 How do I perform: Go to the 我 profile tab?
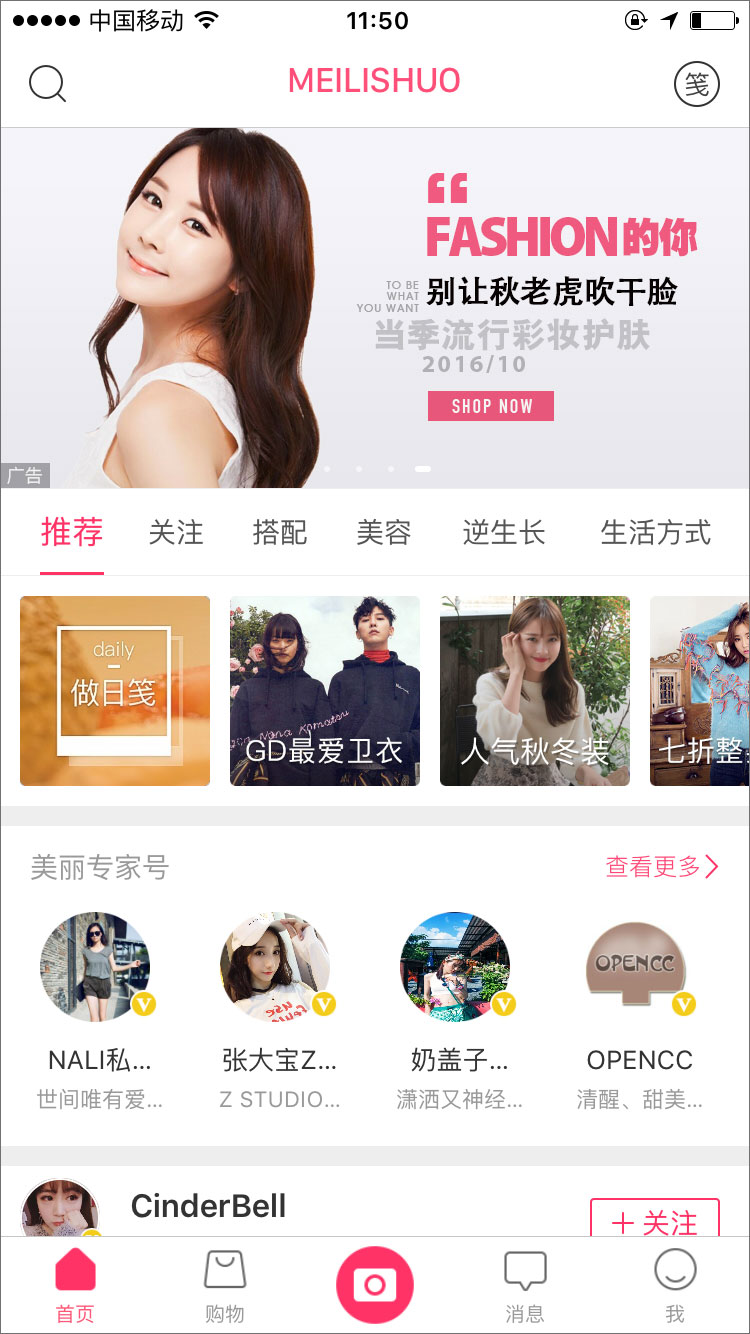pyautogui.click(x=675, y=1286)
